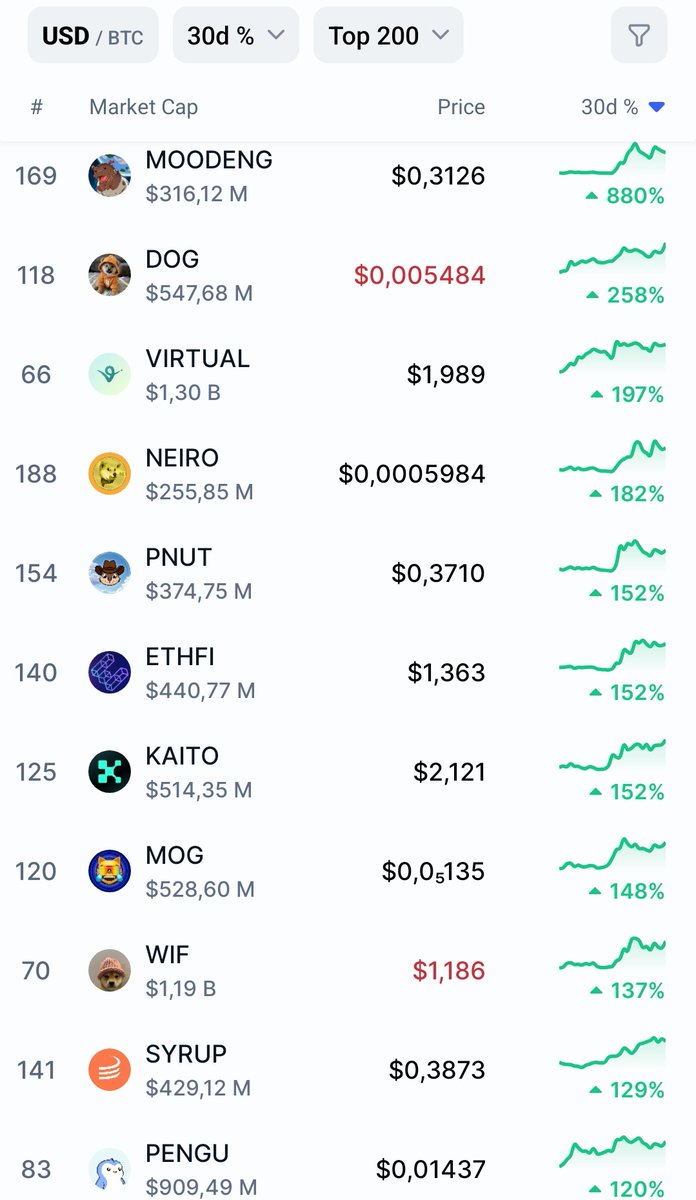
Task: Open the SYRUP coin row
Action: [348, 1070]
